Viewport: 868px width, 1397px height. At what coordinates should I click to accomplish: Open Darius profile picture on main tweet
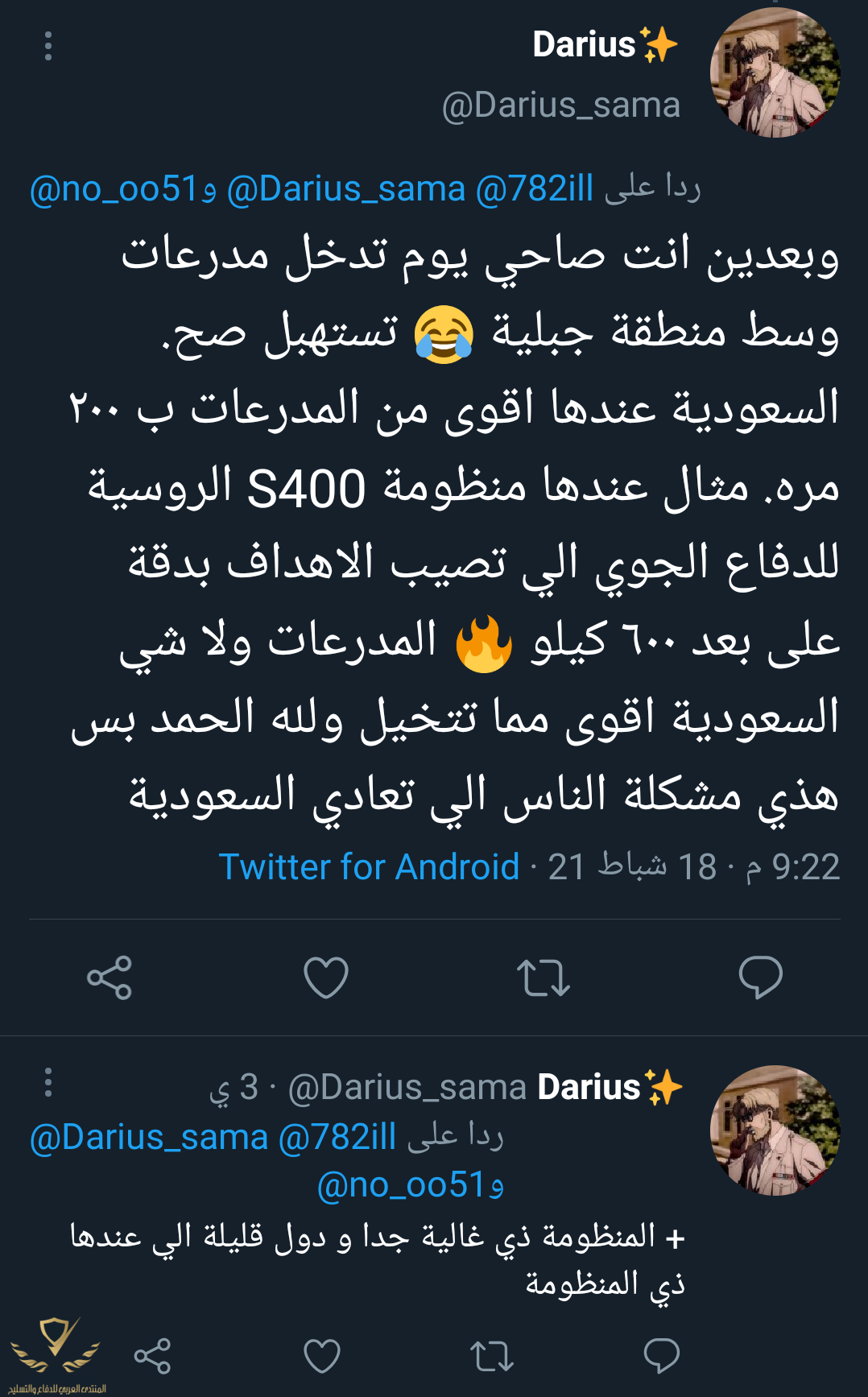pyautogui.click(x=775, y=73)
